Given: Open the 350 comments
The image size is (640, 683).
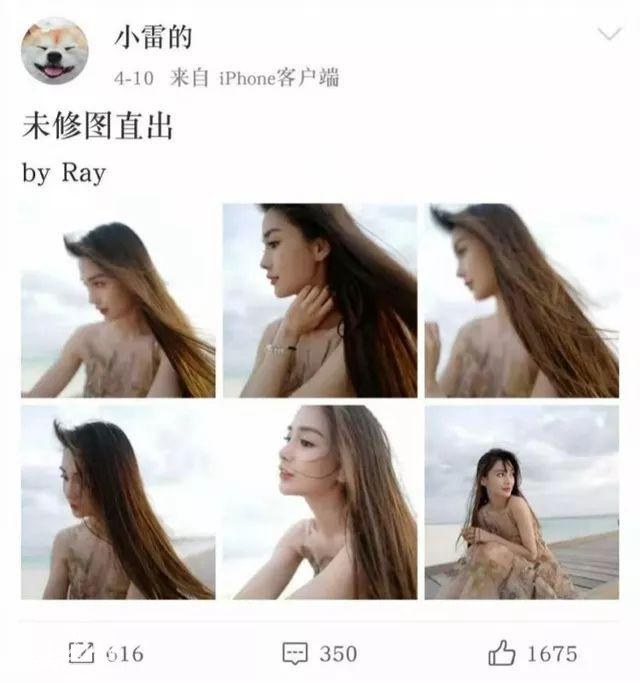Looking at the screenshot, I should [320, 653].
